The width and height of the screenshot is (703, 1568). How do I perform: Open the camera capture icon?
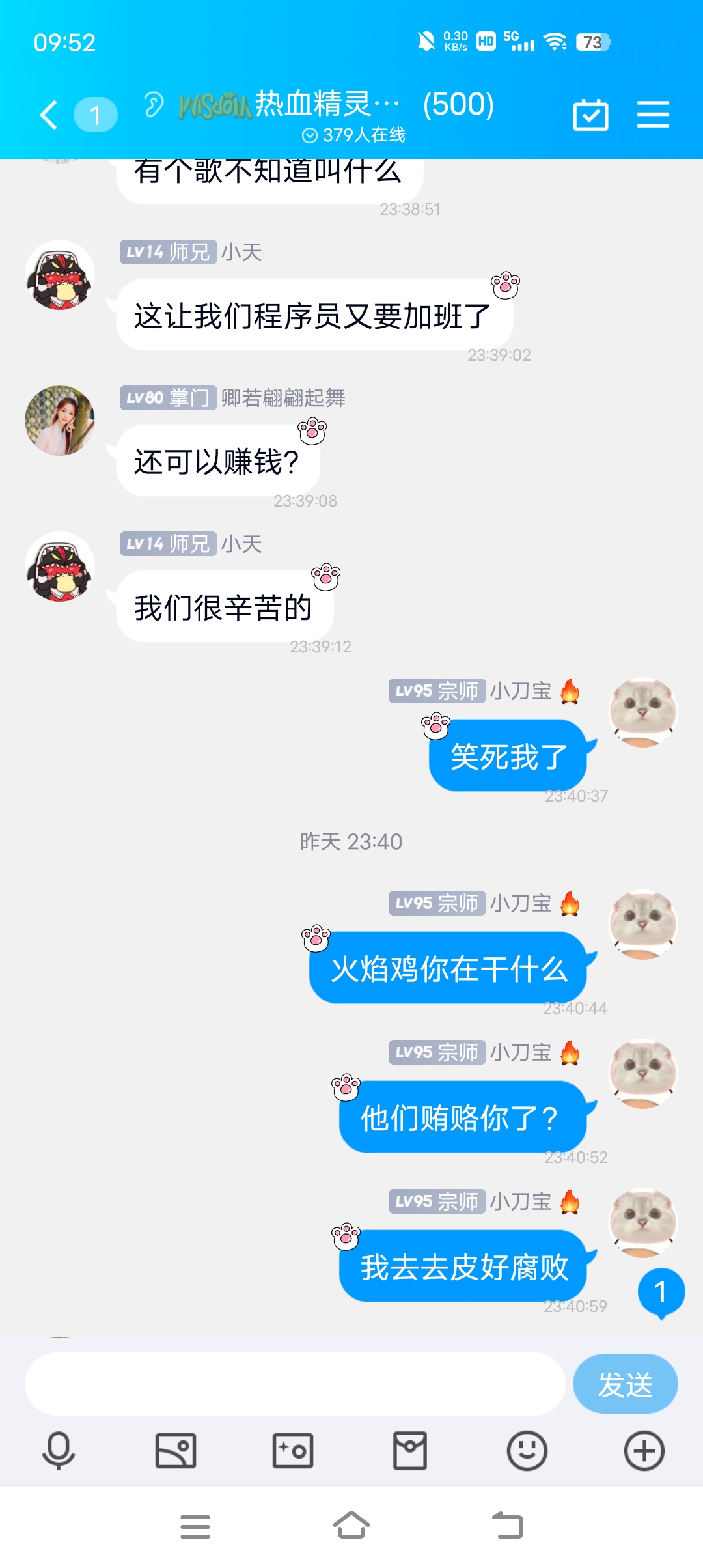coord(293,1451)
